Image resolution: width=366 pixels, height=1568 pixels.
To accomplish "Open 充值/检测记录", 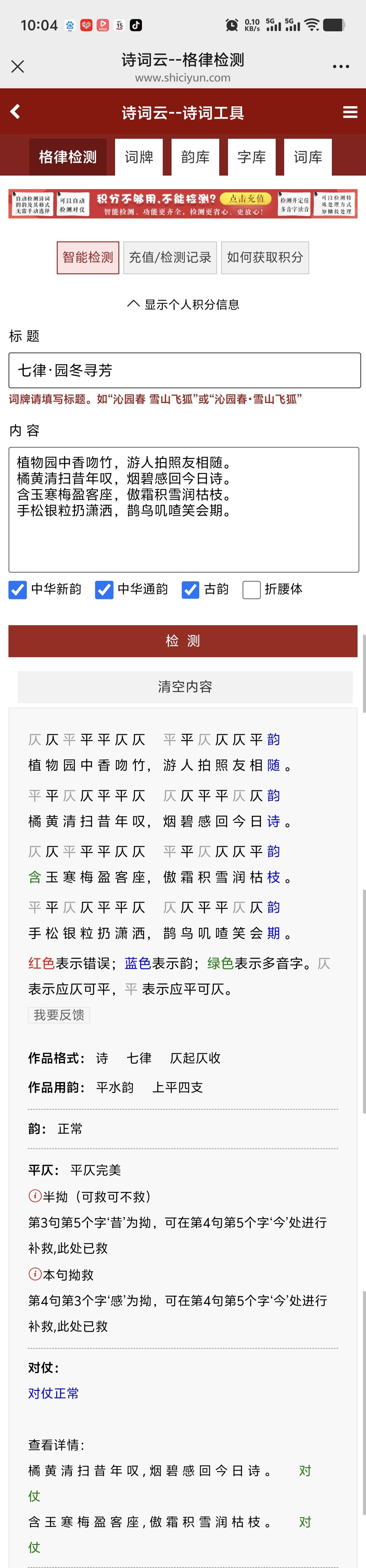I will (170, 257).
